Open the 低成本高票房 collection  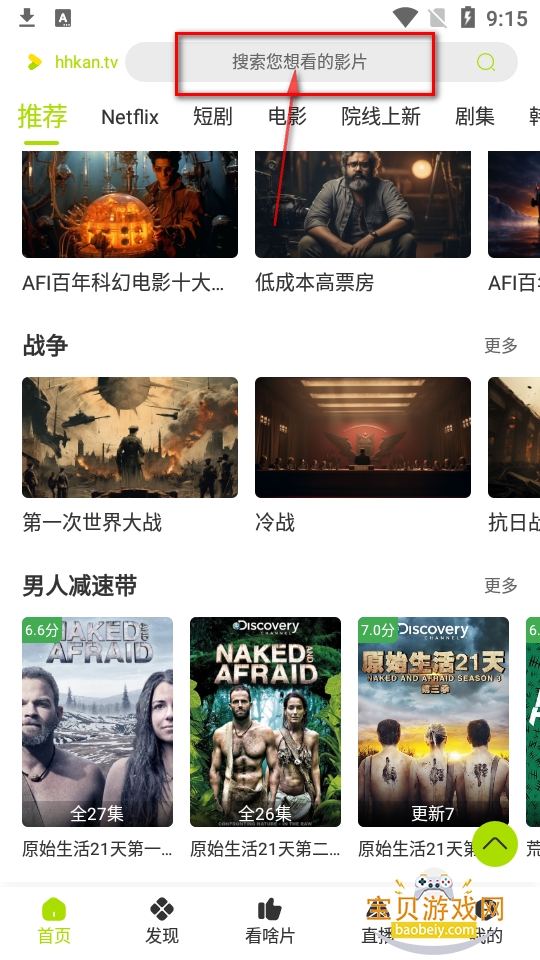[363, 222]
